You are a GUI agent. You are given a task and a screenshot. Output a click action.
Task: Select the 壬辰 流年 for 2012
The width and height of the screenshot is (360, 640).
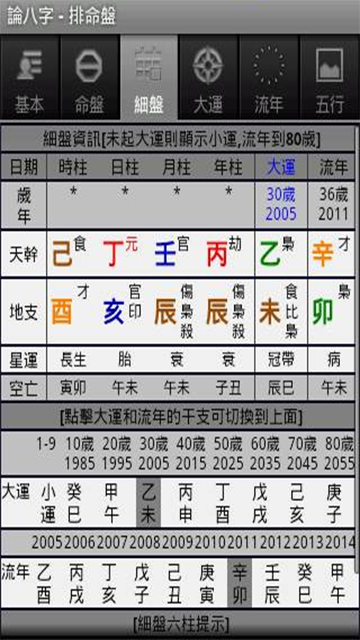pos(272,584)
